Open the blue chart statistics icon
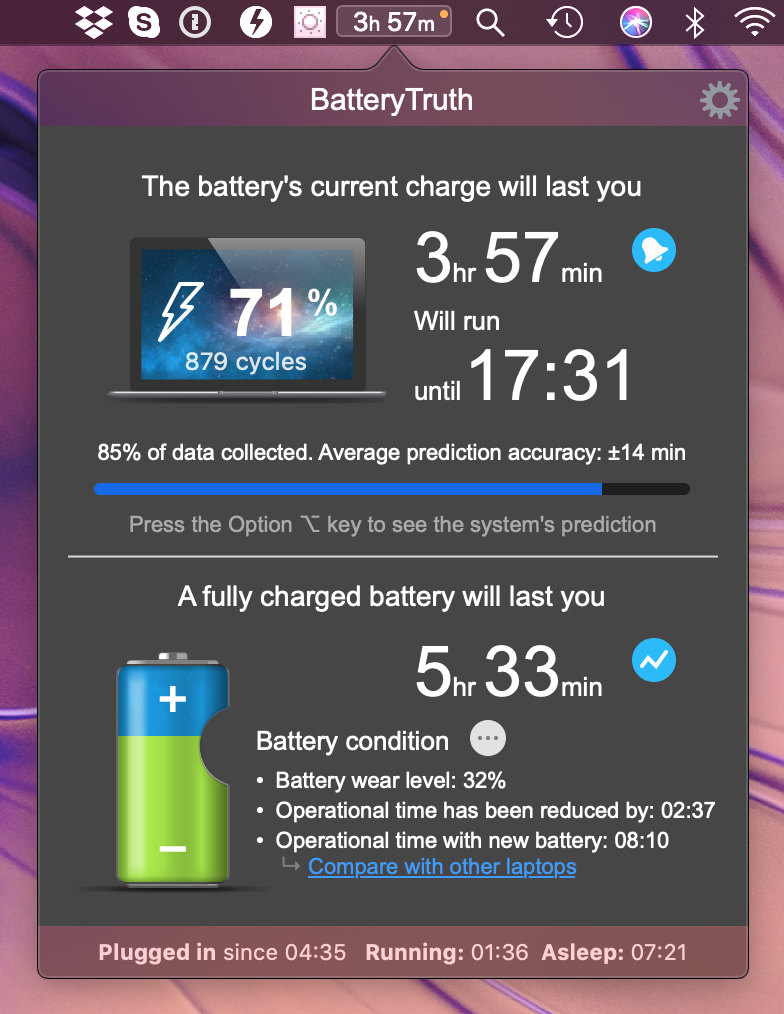This screenshot has width=784, height=1014. 654,660
